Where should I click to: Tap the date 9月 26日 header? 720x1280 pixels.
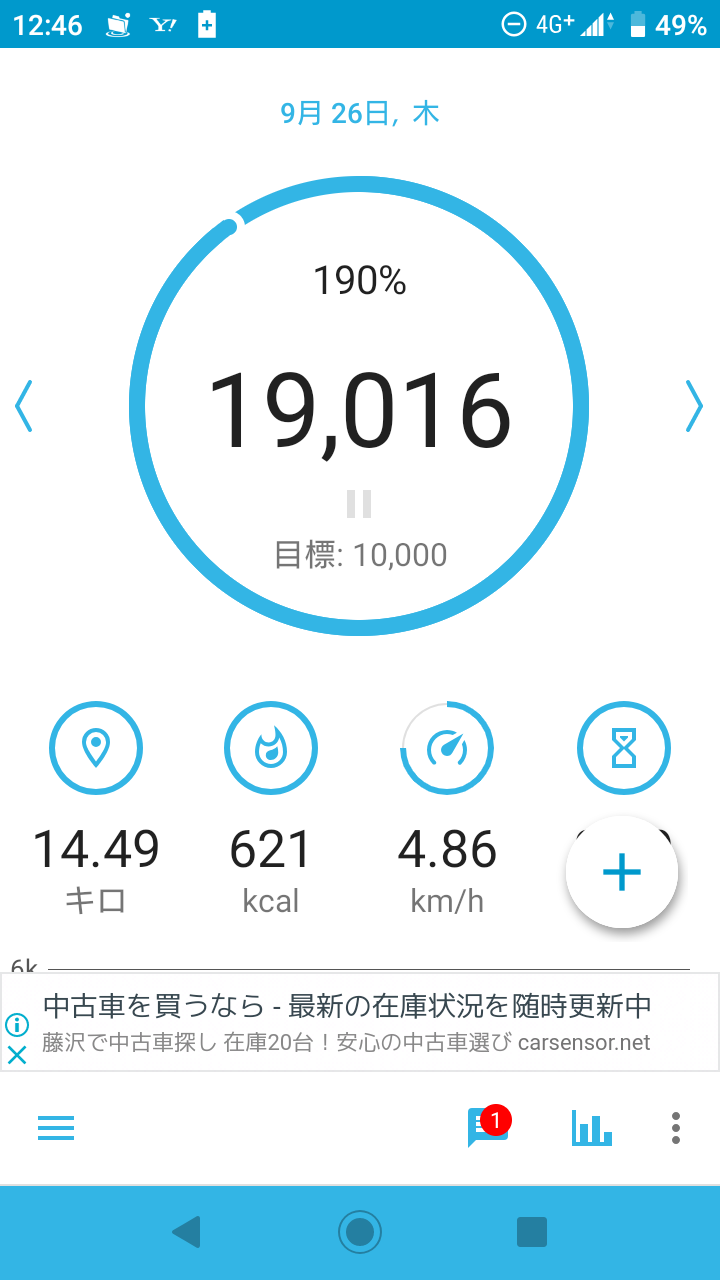tap(360, 113)
